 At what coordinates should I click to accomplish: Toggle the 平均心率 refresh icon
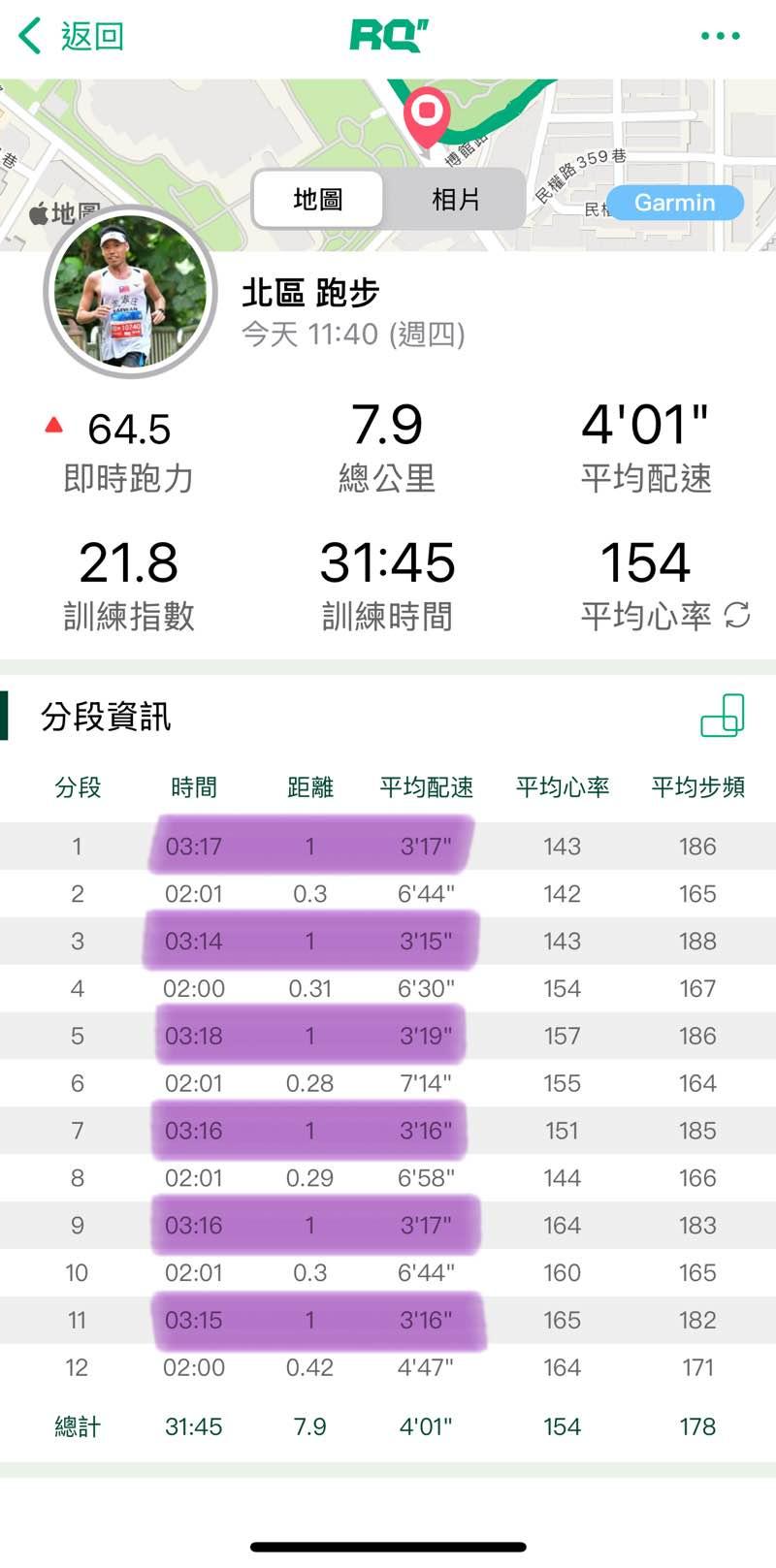click(737, 615)
